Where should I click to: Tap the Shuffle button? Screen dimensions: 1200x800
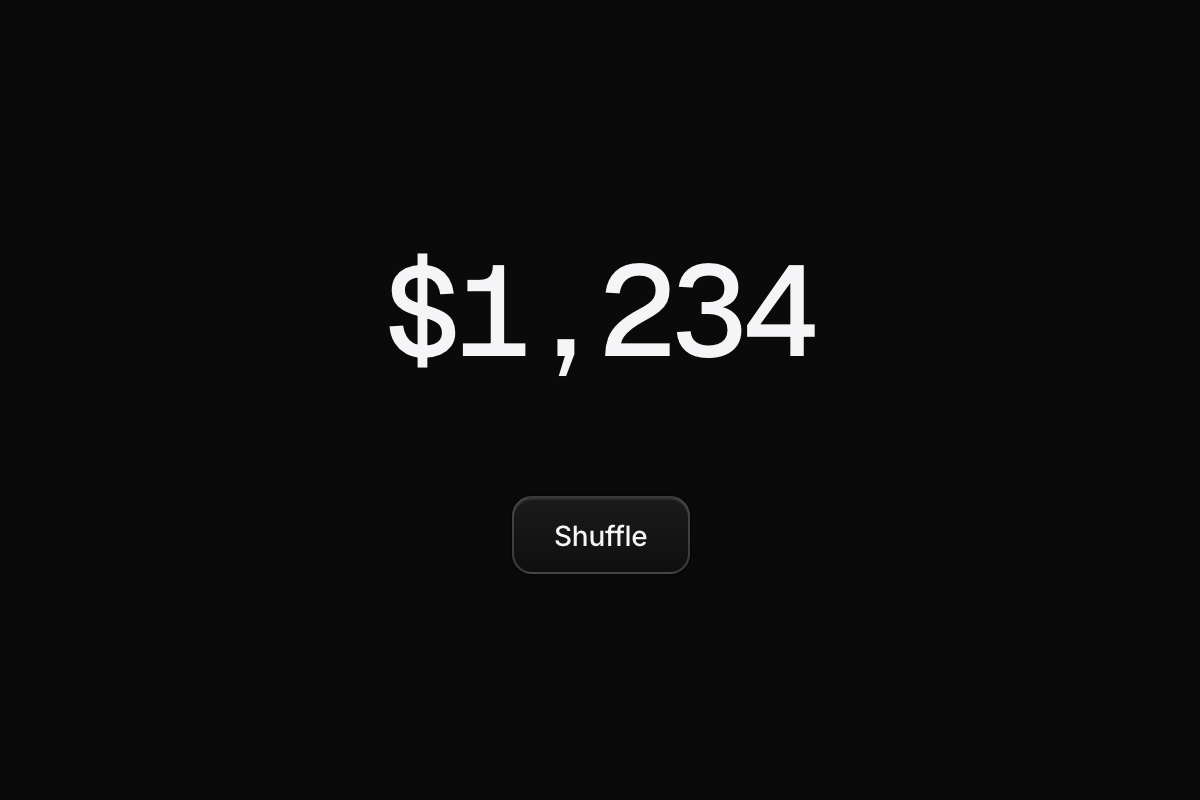pyautogui.click(x=600, y=535)
